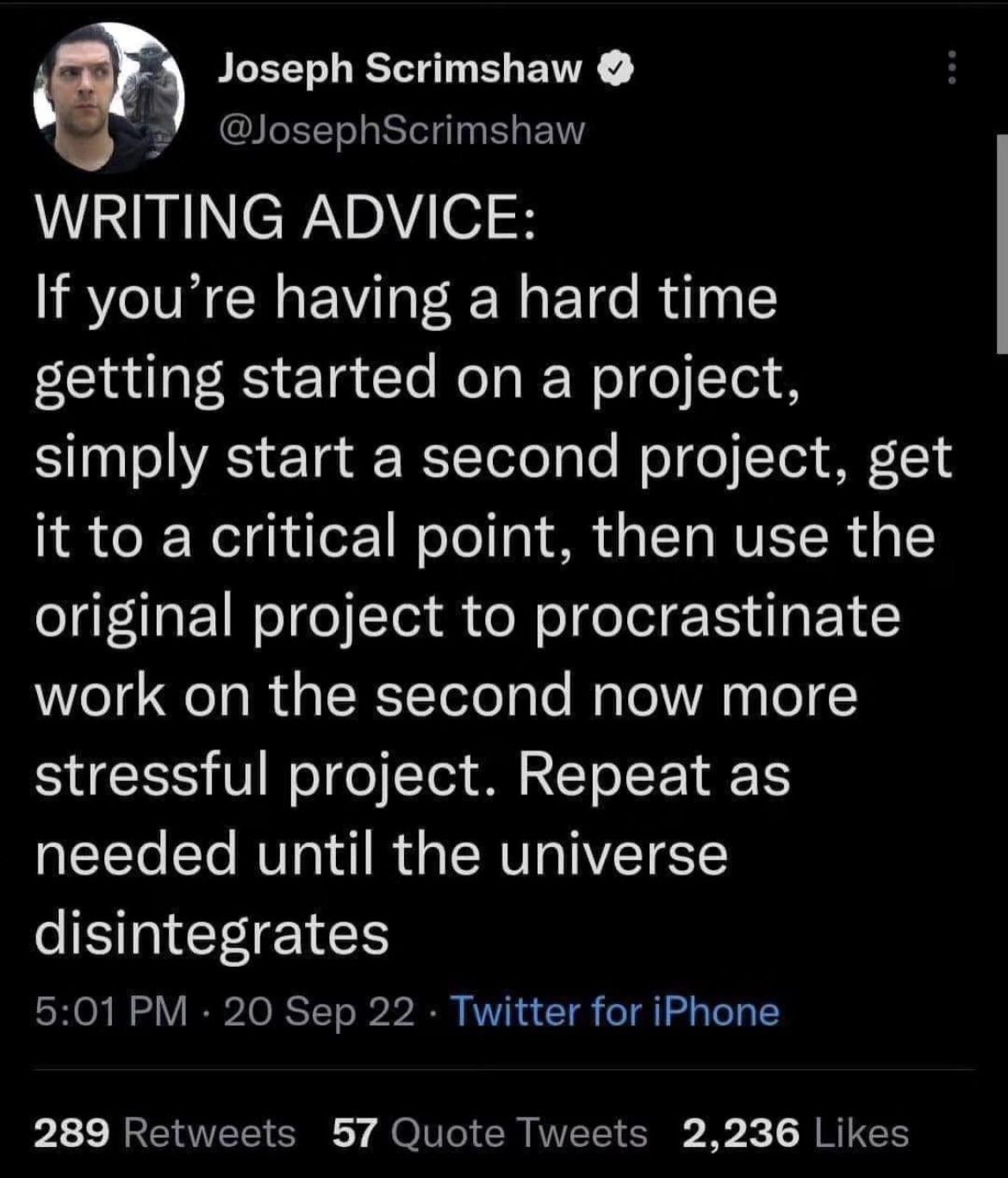1008x1178 pixels.
Task: View the 57 Quote Tweets
Action: coord(489,1132)
